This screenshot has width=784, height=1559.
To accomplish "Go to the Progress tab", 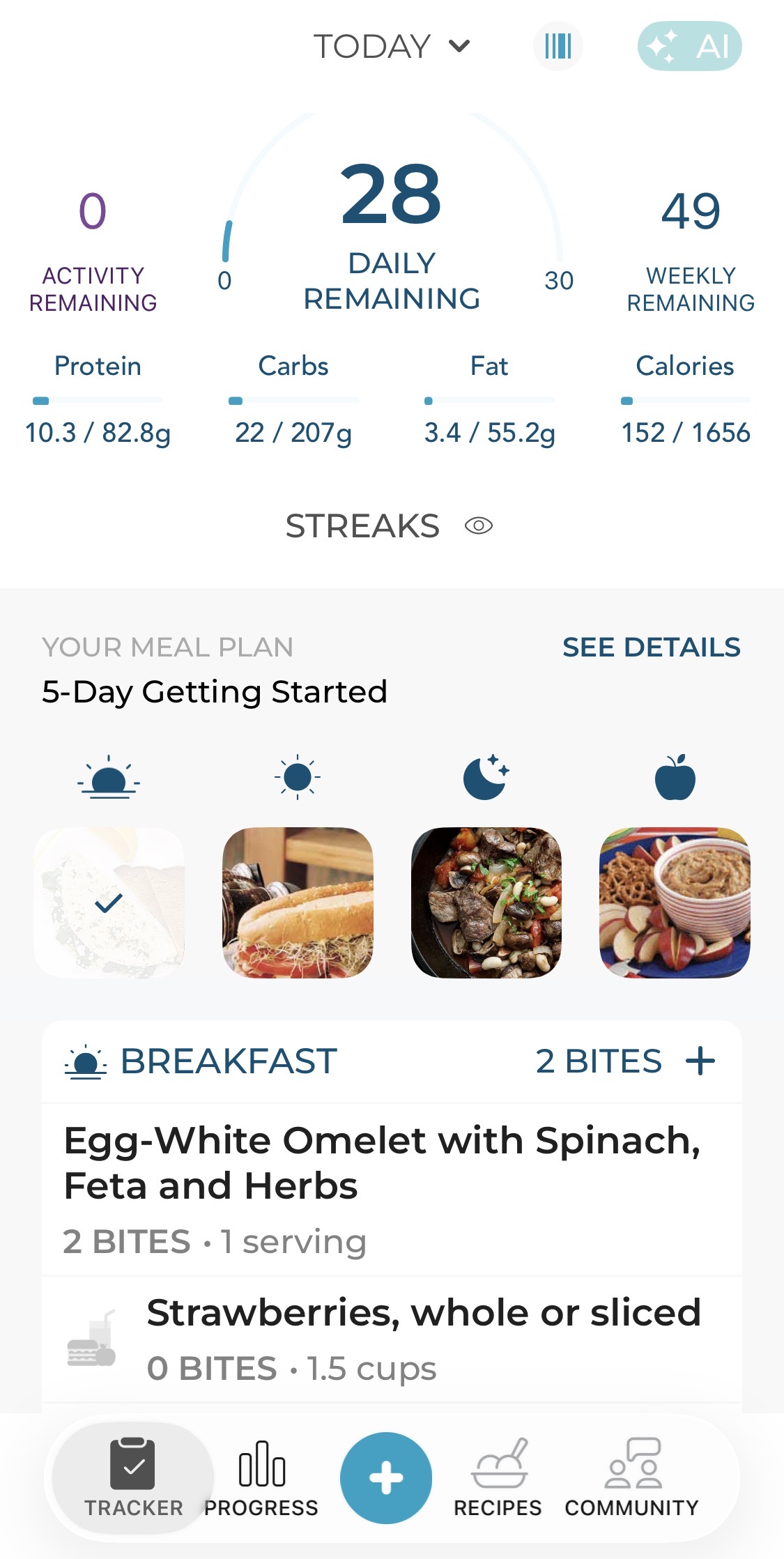I will pyautogui.click(x=261, y=1477).
